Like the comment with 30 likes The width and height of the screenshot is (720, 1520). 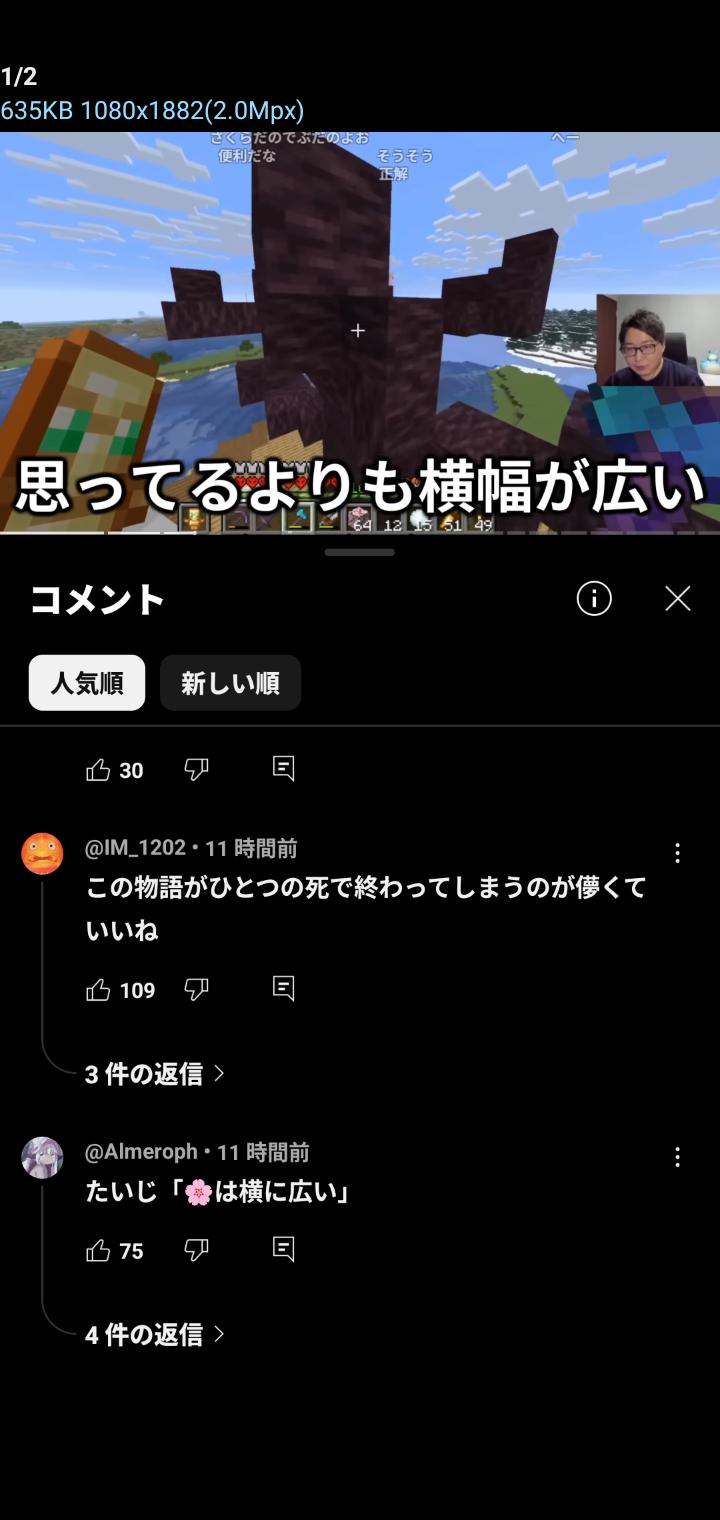(x=98, y=770)
